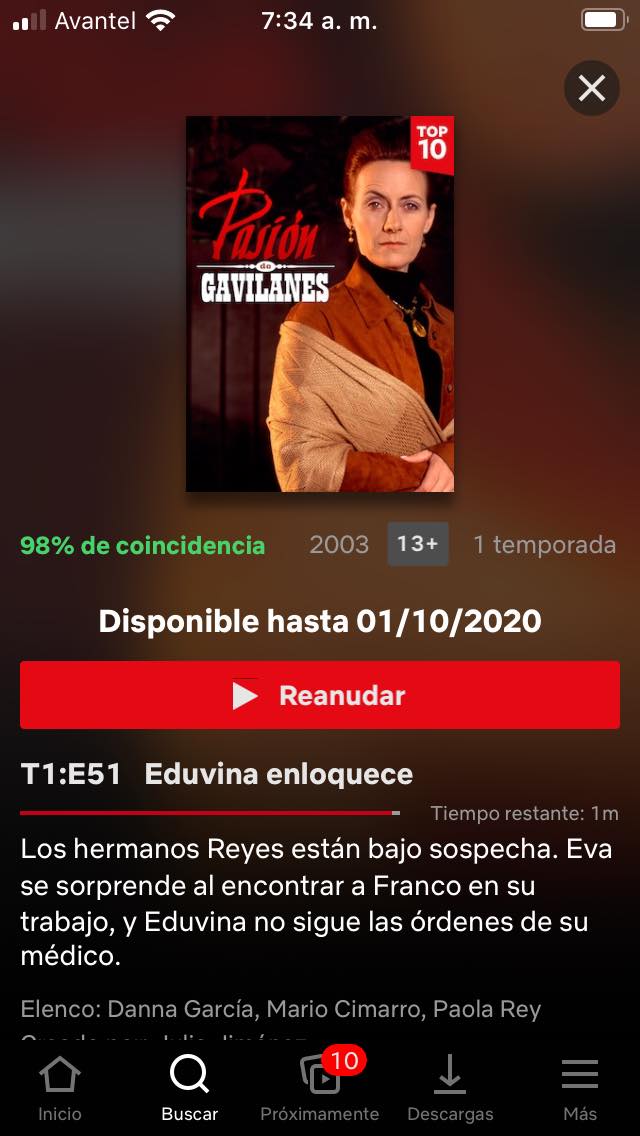Open the Próximamente tab
640x1136 pixels.
coord(320,1088)
